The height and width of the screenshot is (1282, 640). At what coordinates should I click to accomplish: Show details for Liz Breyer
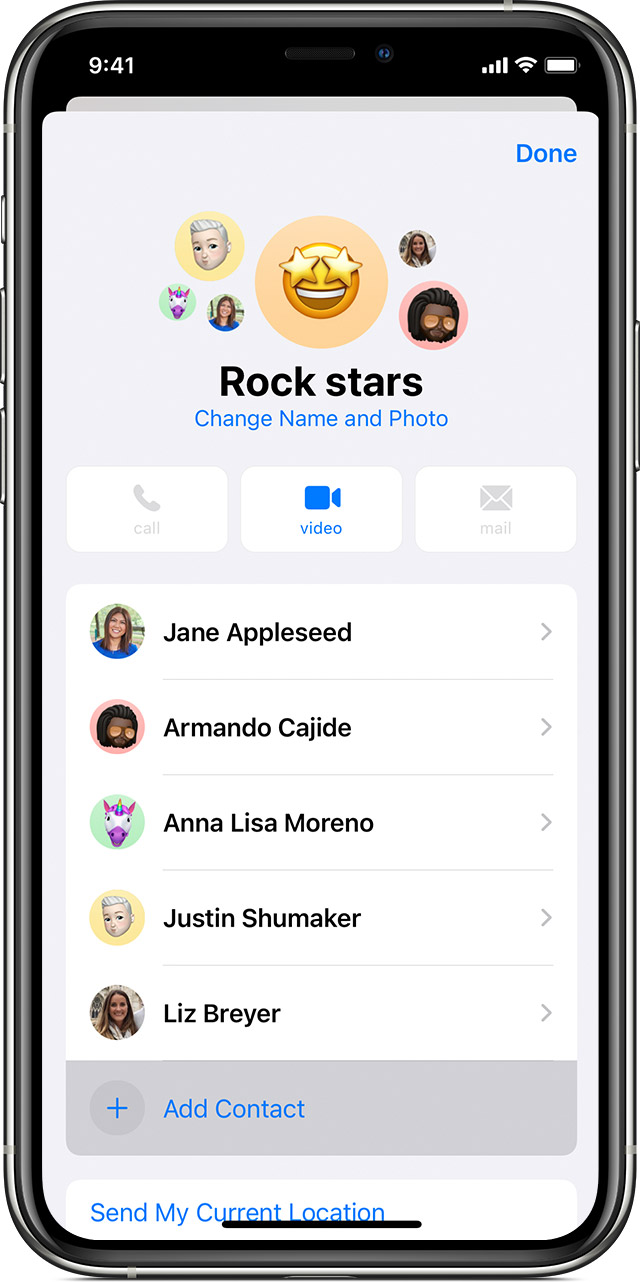pyautogui.click(x=321, y=1012)
